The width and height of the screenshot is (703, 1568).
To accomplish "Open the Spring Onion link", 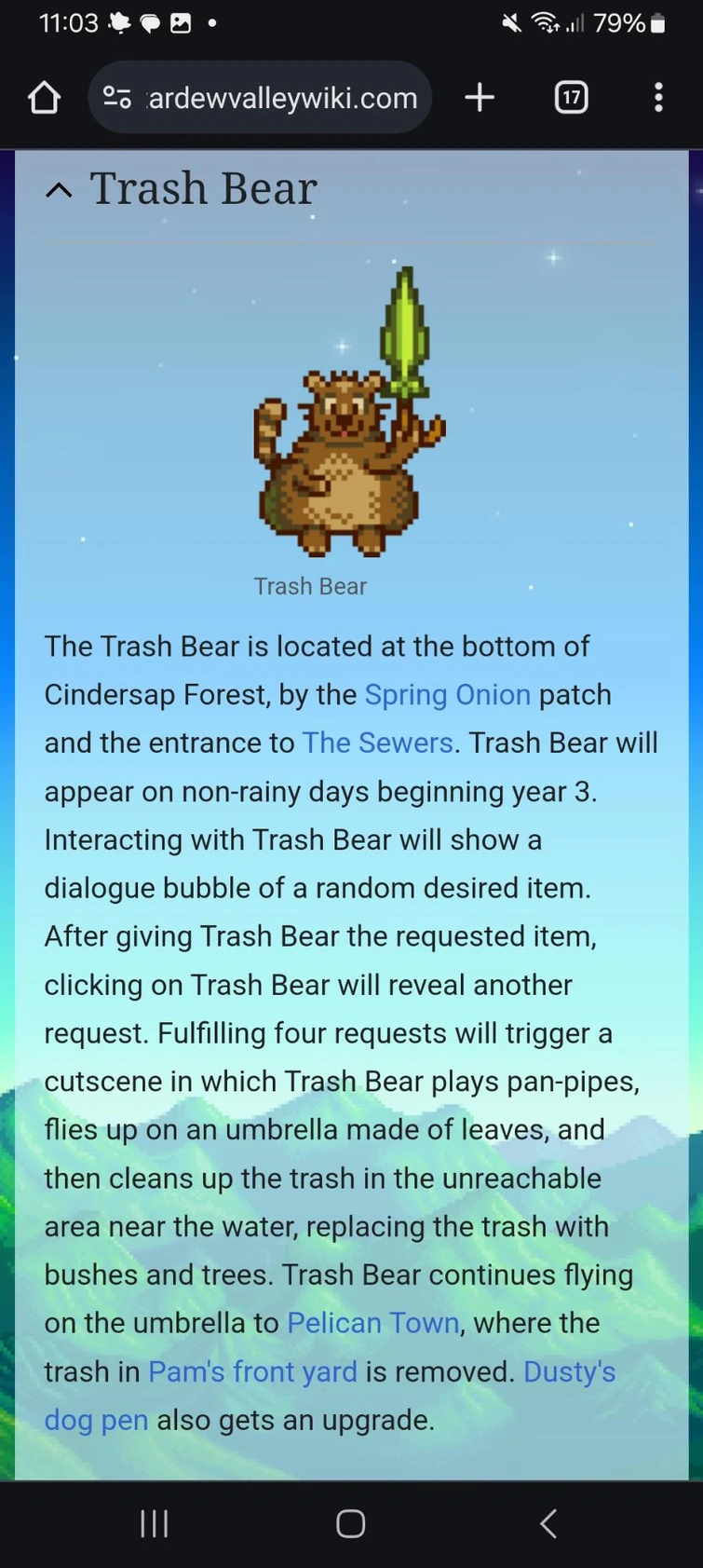I will pos(447,695).
